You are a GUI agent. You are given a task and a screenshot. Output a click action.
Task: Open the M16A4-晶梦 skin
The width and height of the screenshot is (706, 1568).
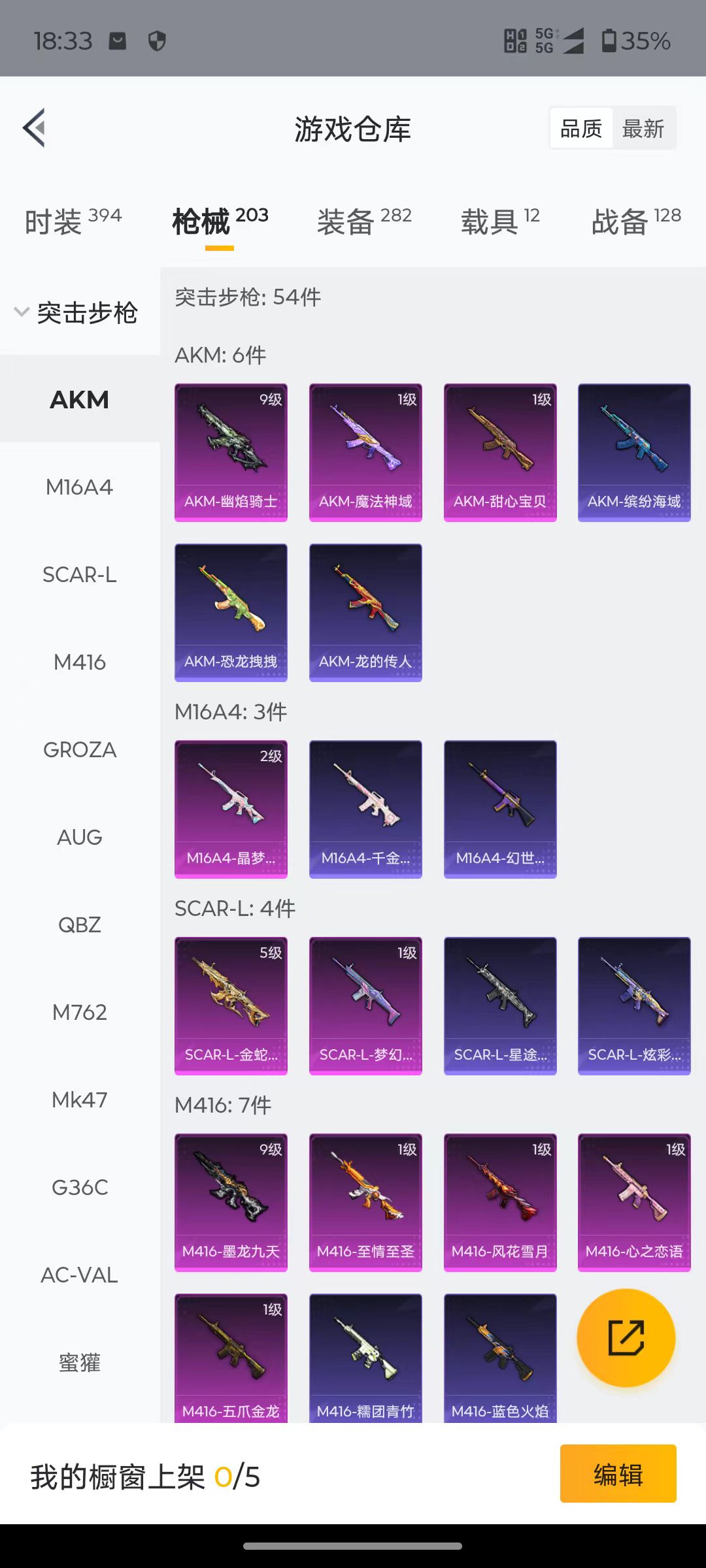pos(231,809)
